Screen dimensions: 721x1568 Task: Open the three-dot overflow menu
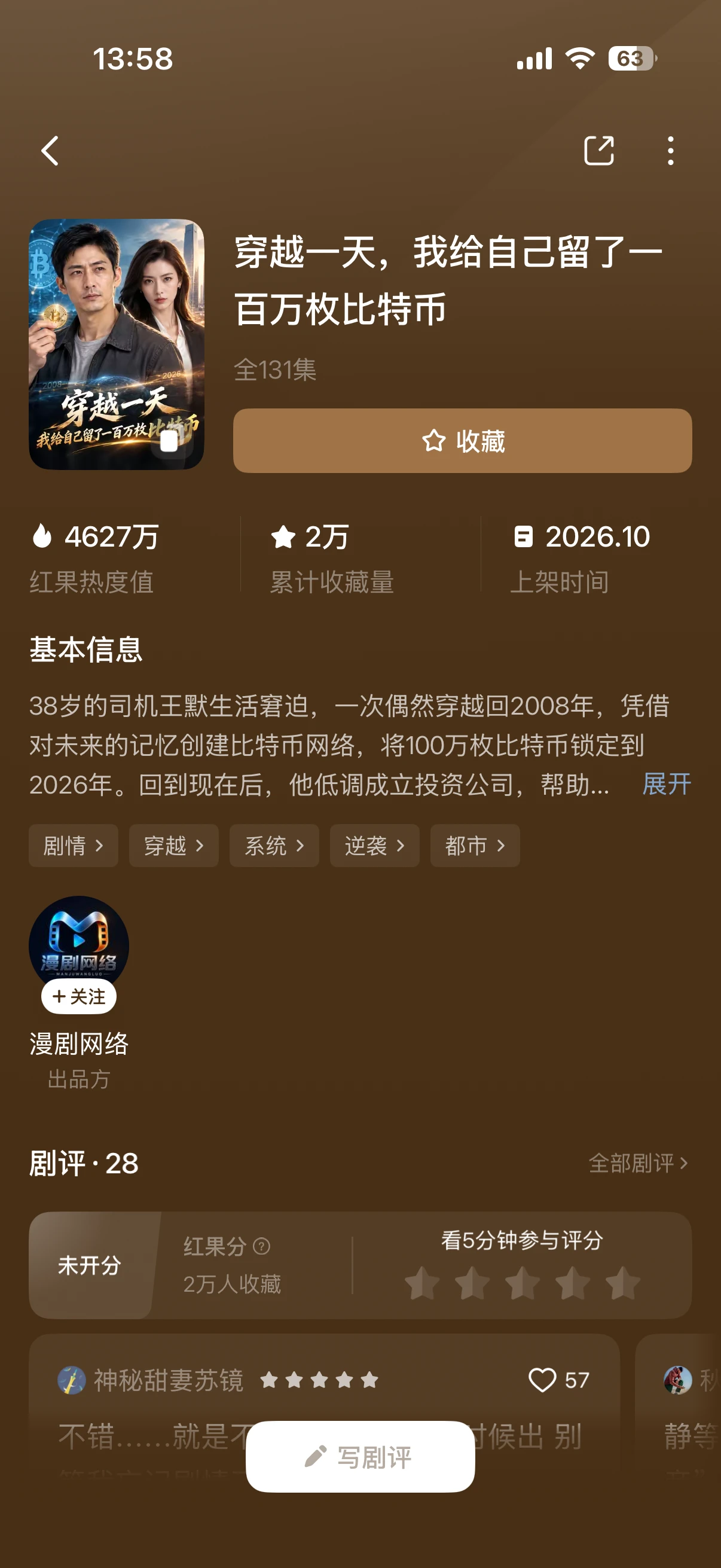671,150
